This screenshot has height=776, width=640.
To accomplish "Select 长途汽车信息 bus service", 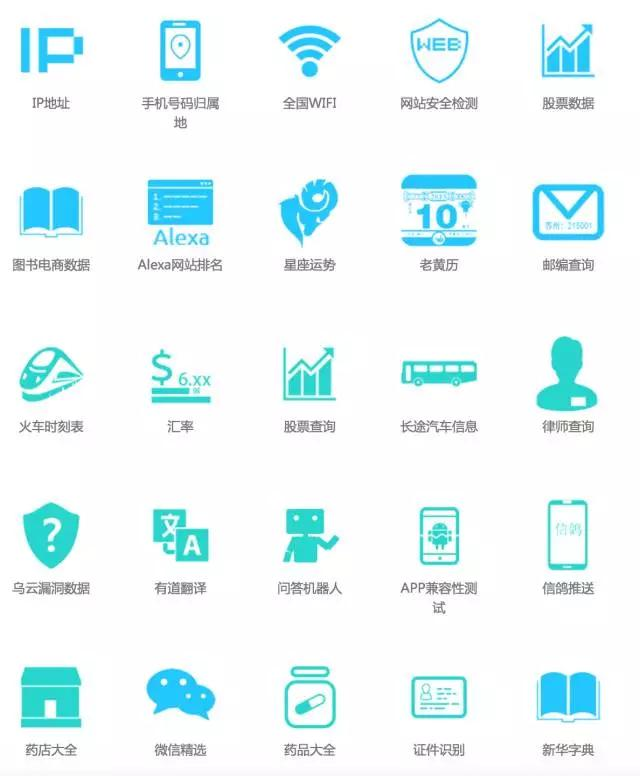I will [x=439, y=374].
